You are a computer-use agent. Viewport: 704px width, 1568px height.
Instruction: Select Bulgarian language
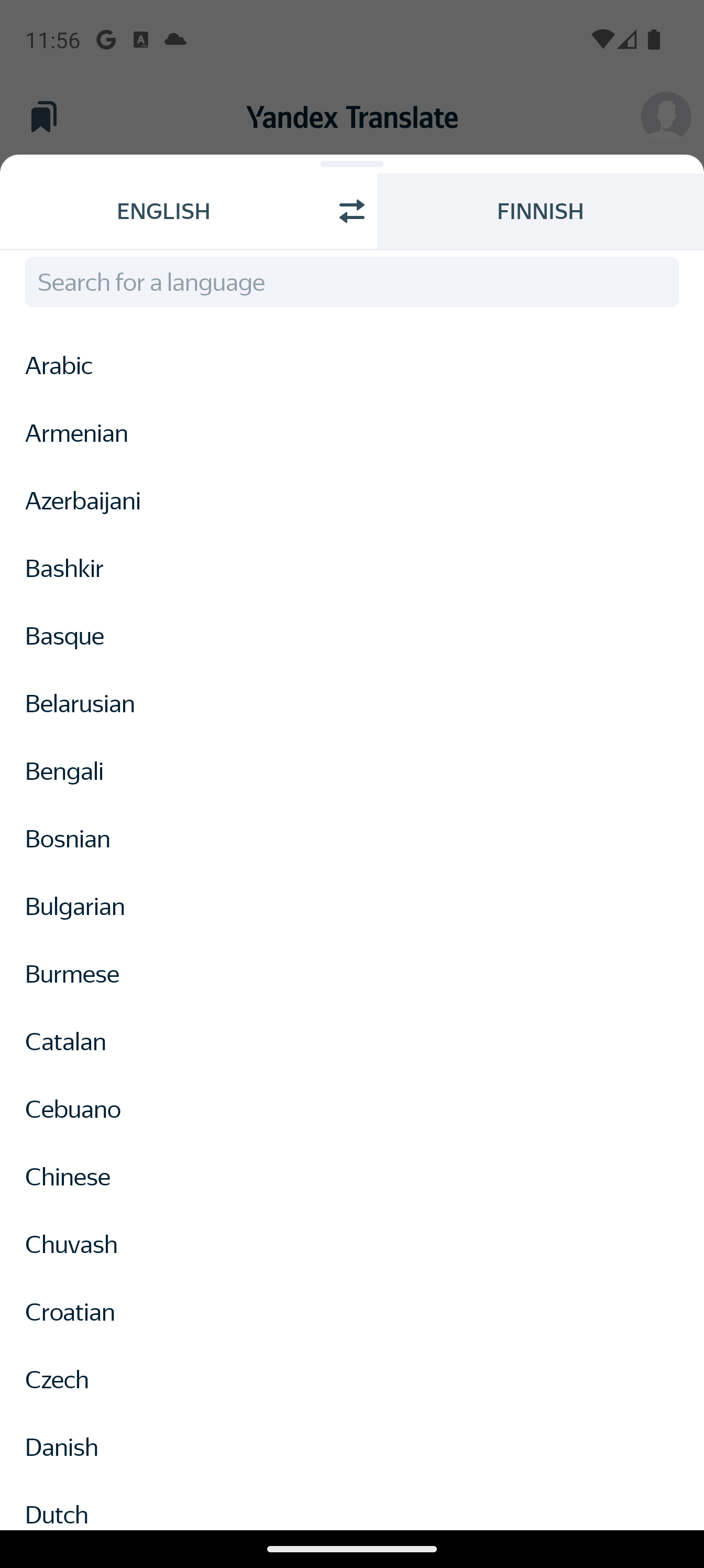coord(351,906)
